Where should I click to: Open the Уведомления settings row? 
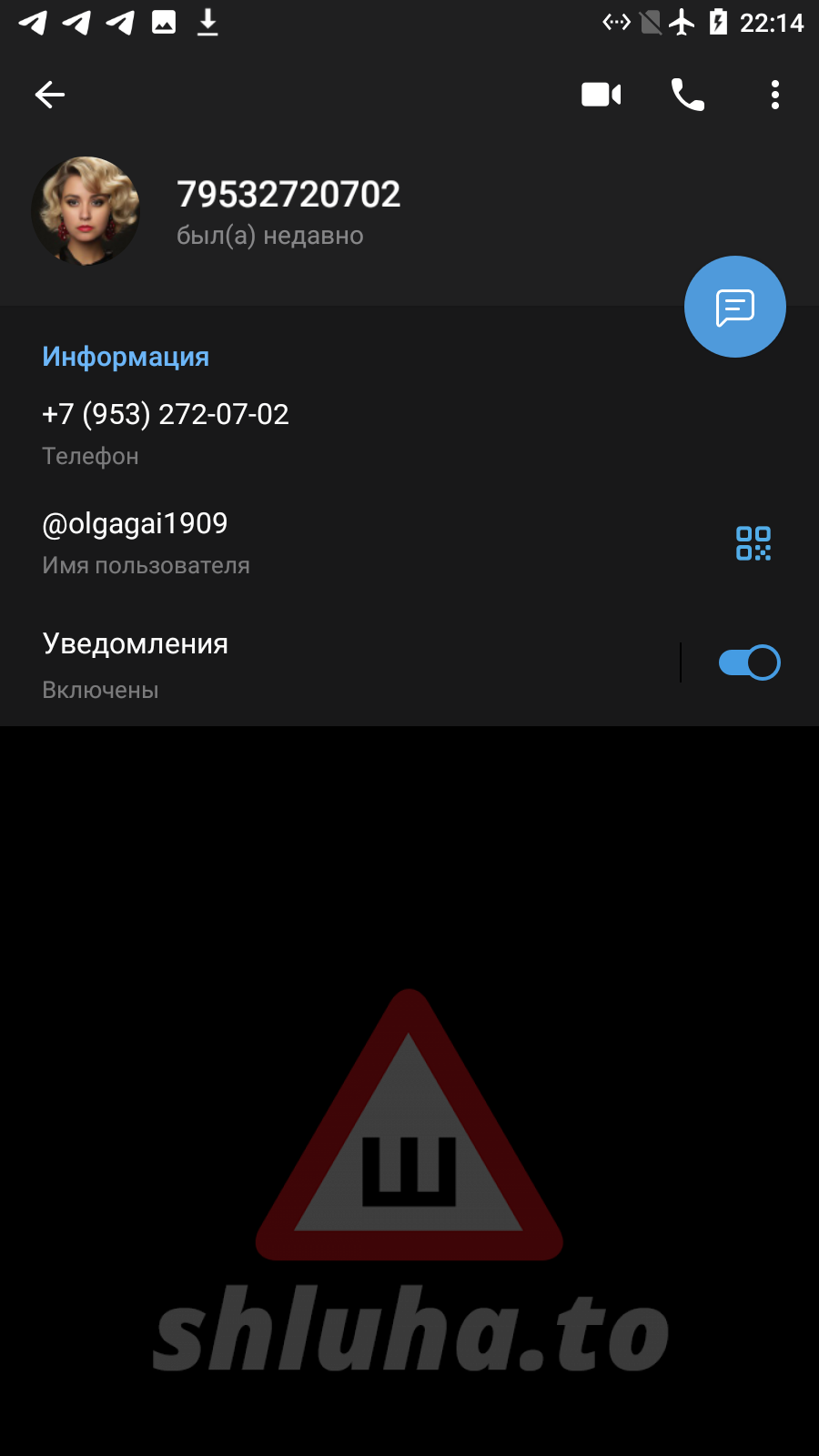(x=273, y=664)
